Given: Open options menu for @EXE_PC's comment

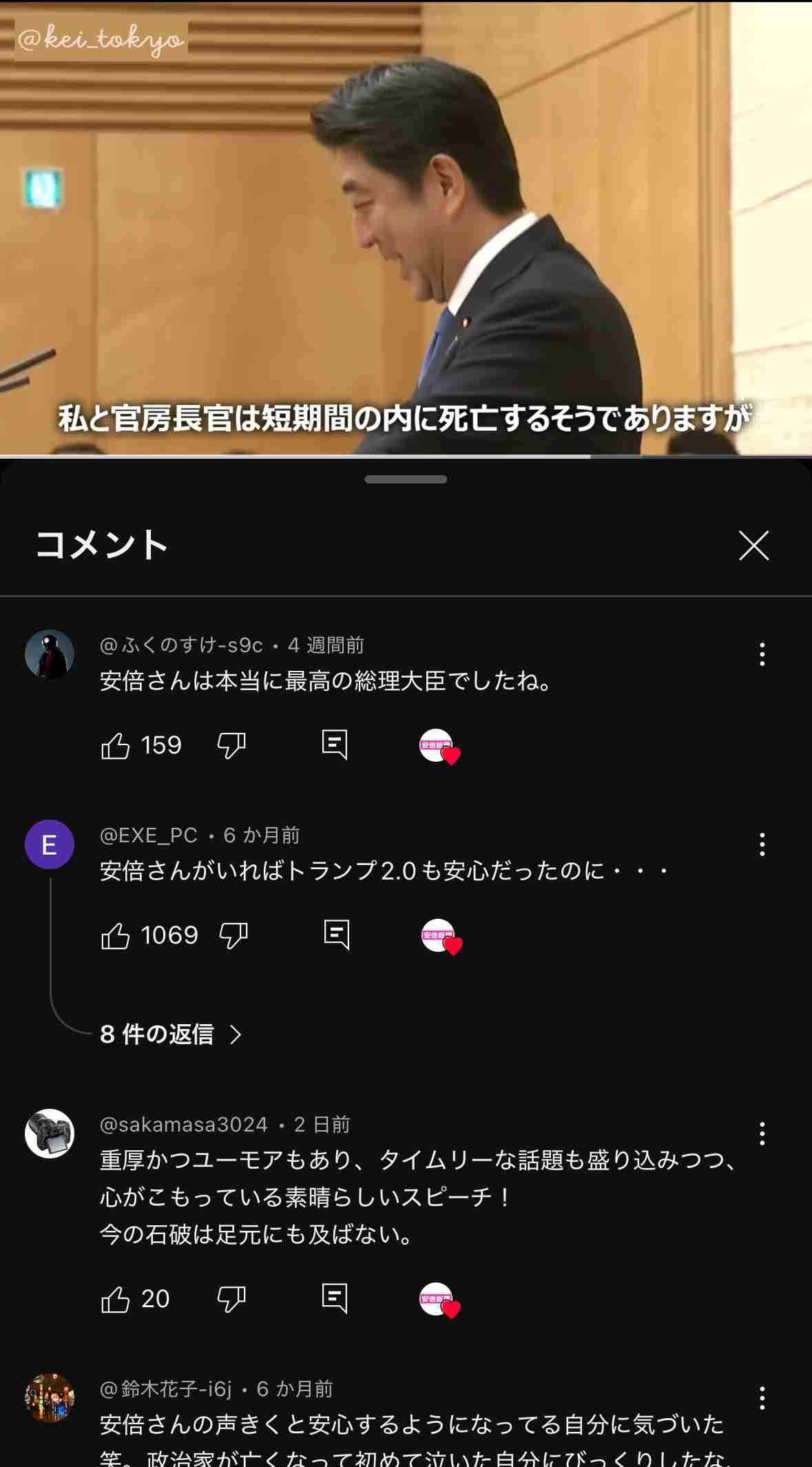Looking at the screenshot, I should click(x=762, y=844).
